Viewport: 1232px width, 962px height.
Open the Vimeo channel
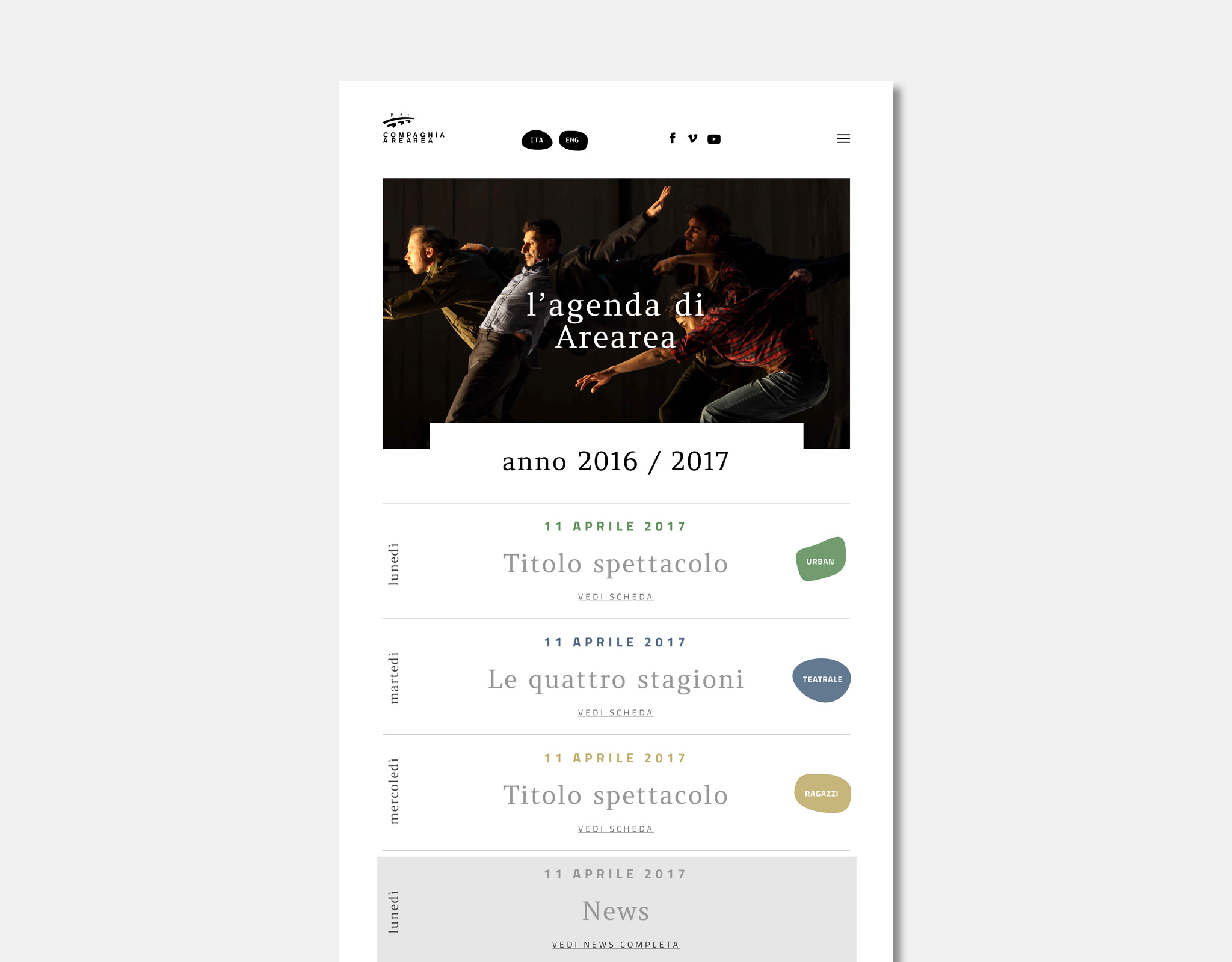[x=692, y=139]
